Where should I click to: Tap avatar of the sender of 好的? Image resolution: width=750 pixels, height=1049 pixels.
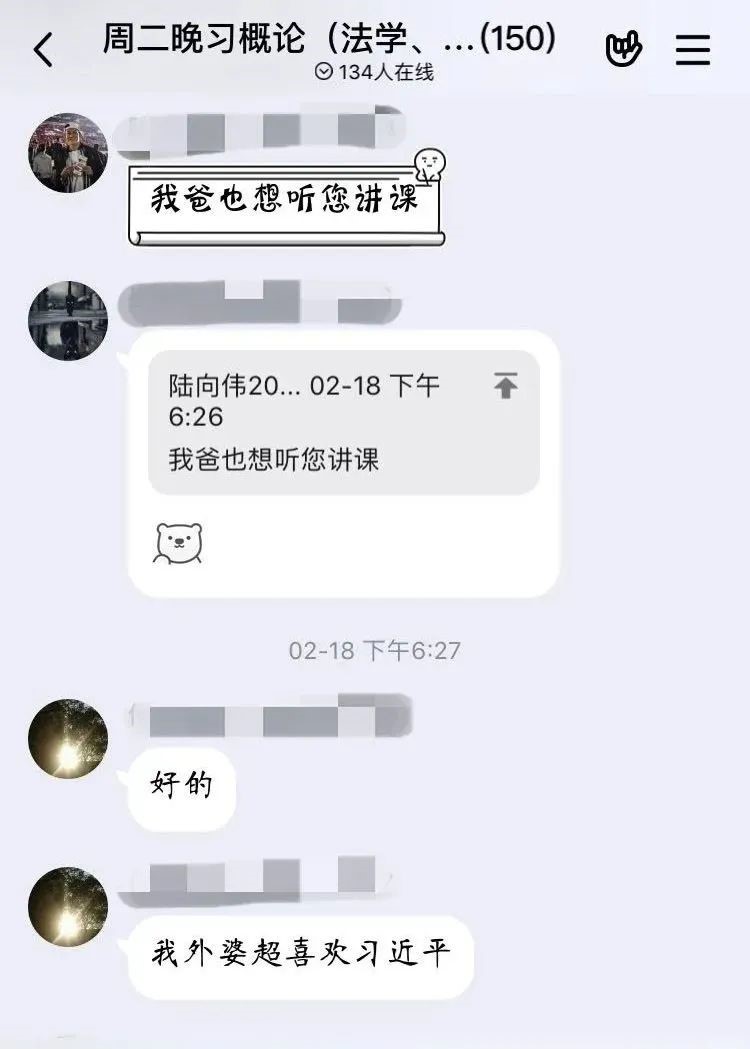(x=68, y=739)
